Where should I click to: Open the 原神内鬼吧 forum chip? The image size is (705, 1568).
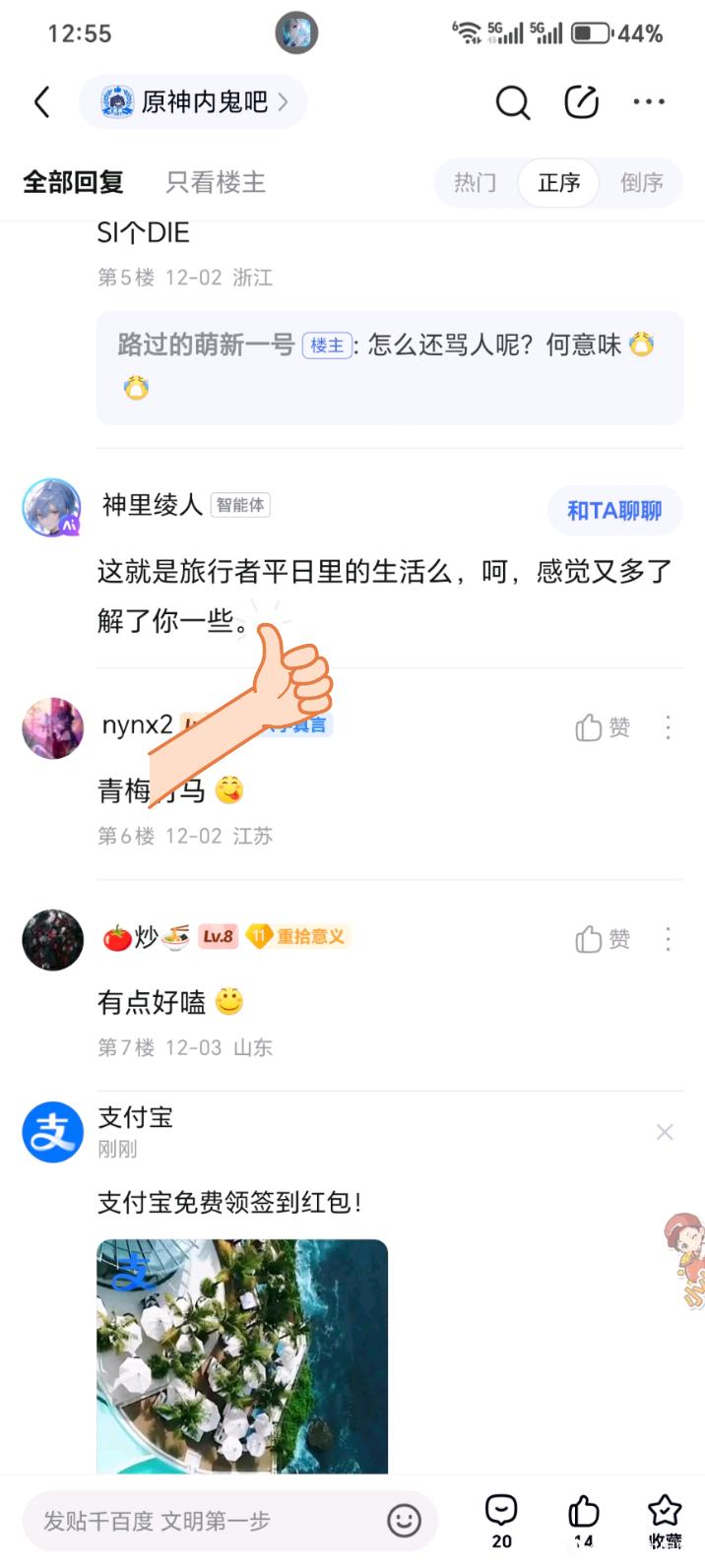193,101
